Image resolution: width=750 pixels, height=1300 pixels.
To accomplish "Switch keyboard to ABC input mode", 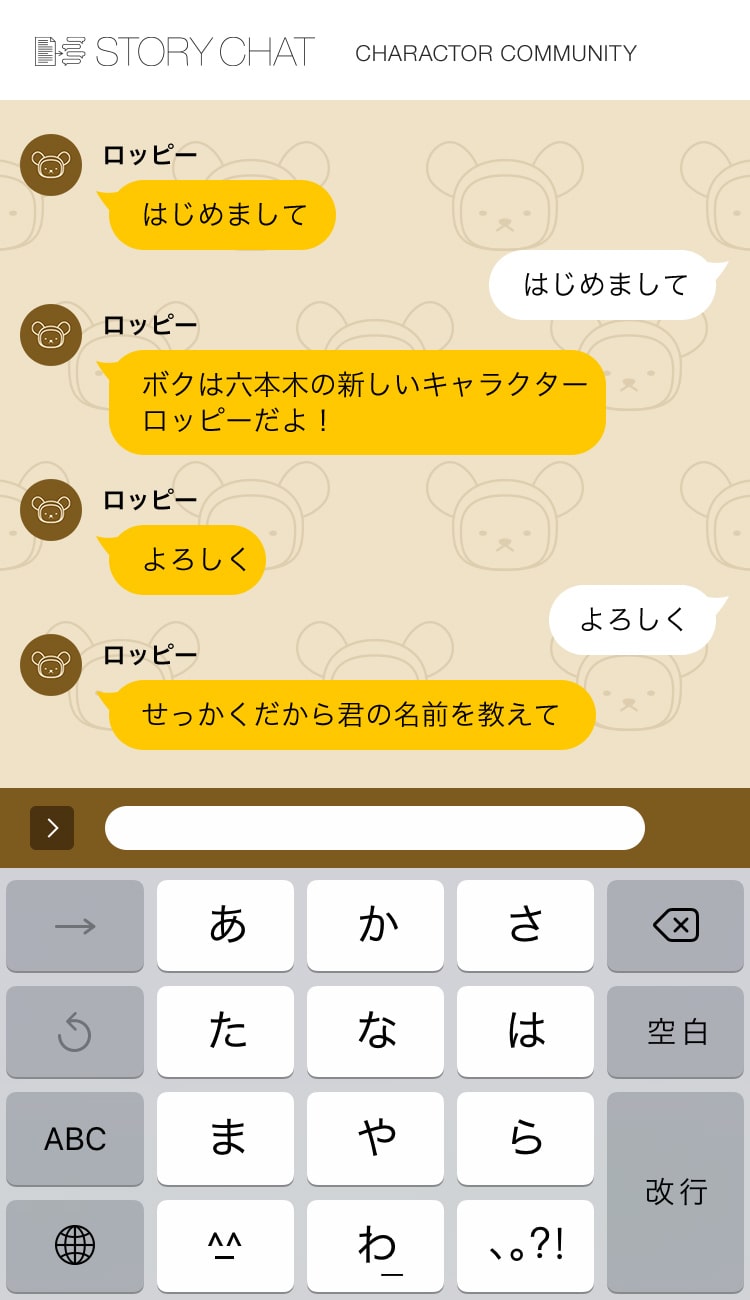I will (x=75, y=1139).
